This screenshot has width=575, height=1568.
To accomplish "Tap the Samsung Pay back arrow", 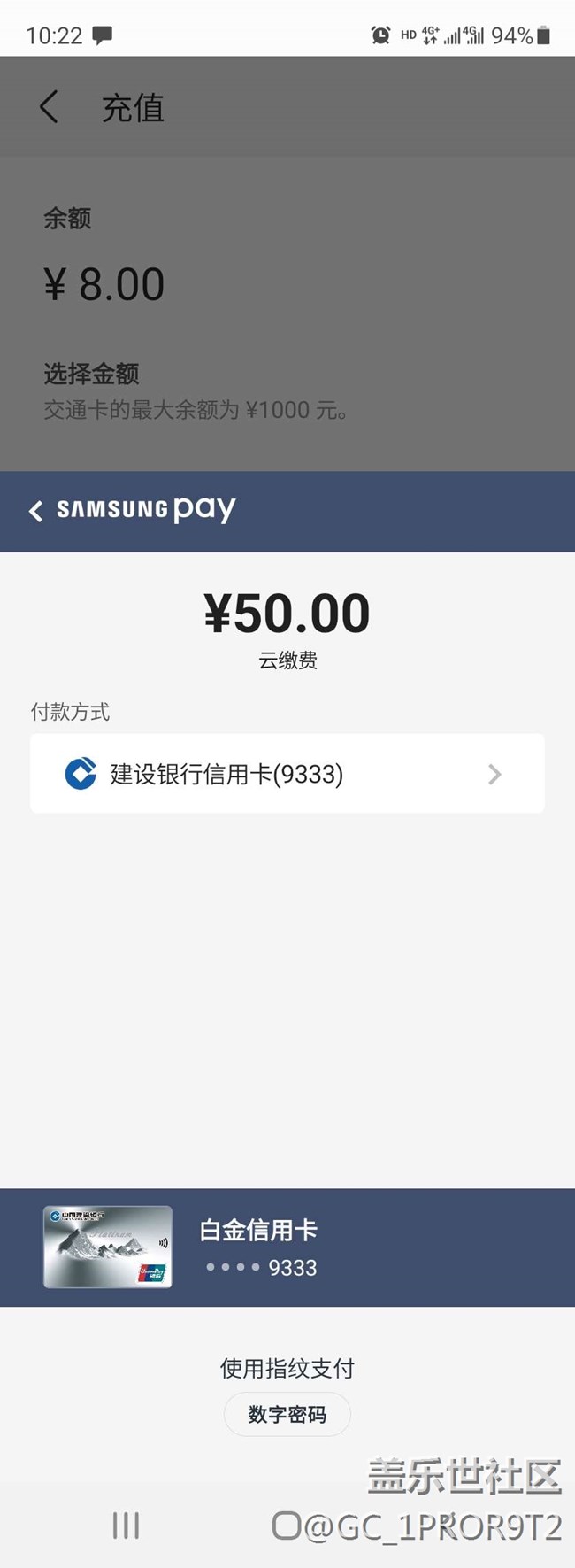I will [36, 511].
